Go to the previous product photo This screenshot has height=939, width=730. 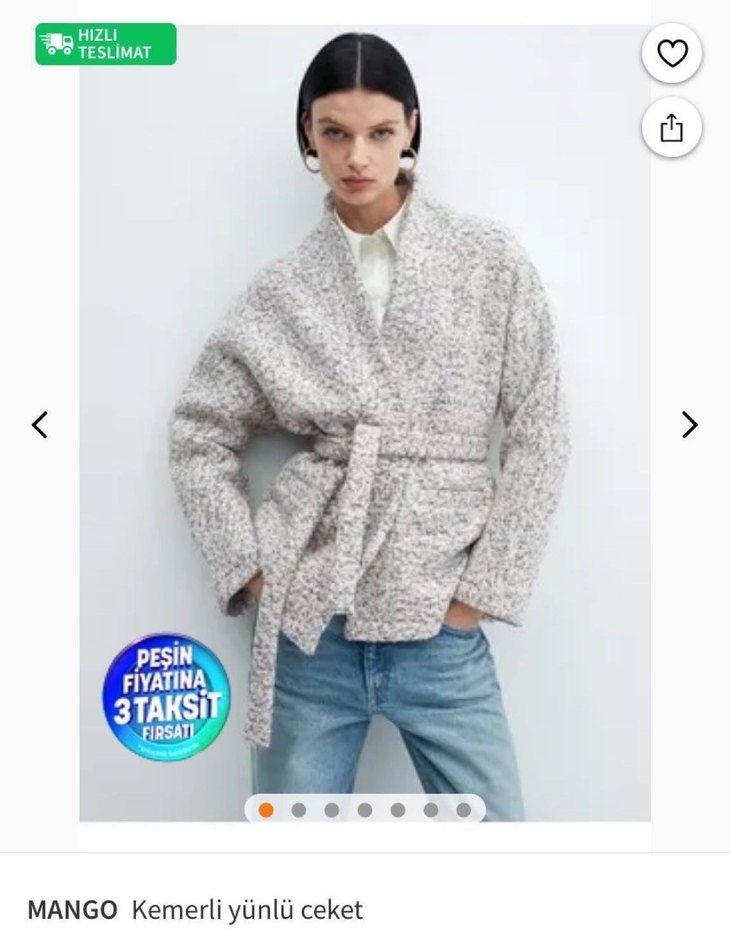click(40, 425)
